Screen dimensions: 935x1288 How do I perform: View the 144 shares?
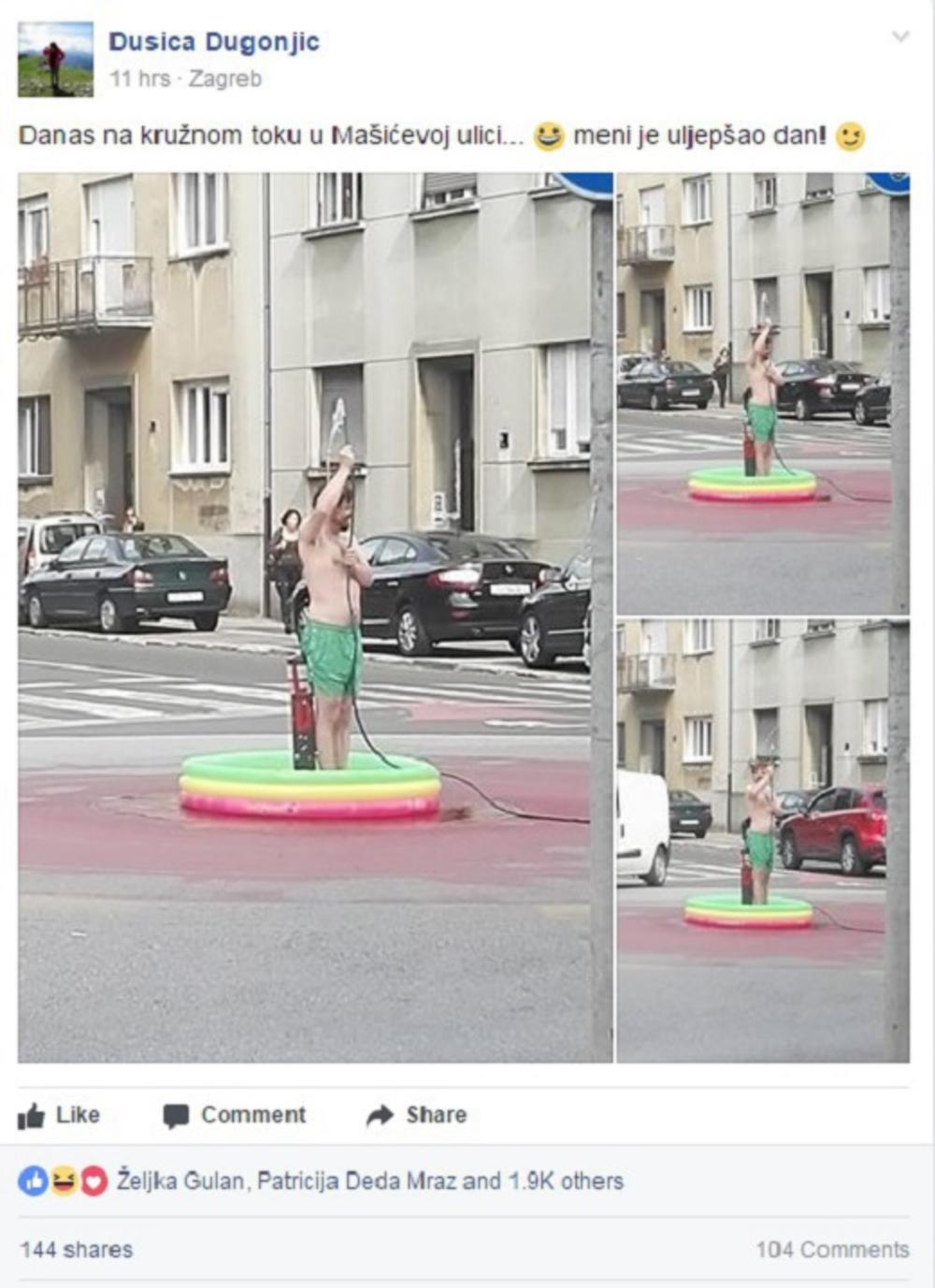pyautogui.click(x=77, y=1250)
